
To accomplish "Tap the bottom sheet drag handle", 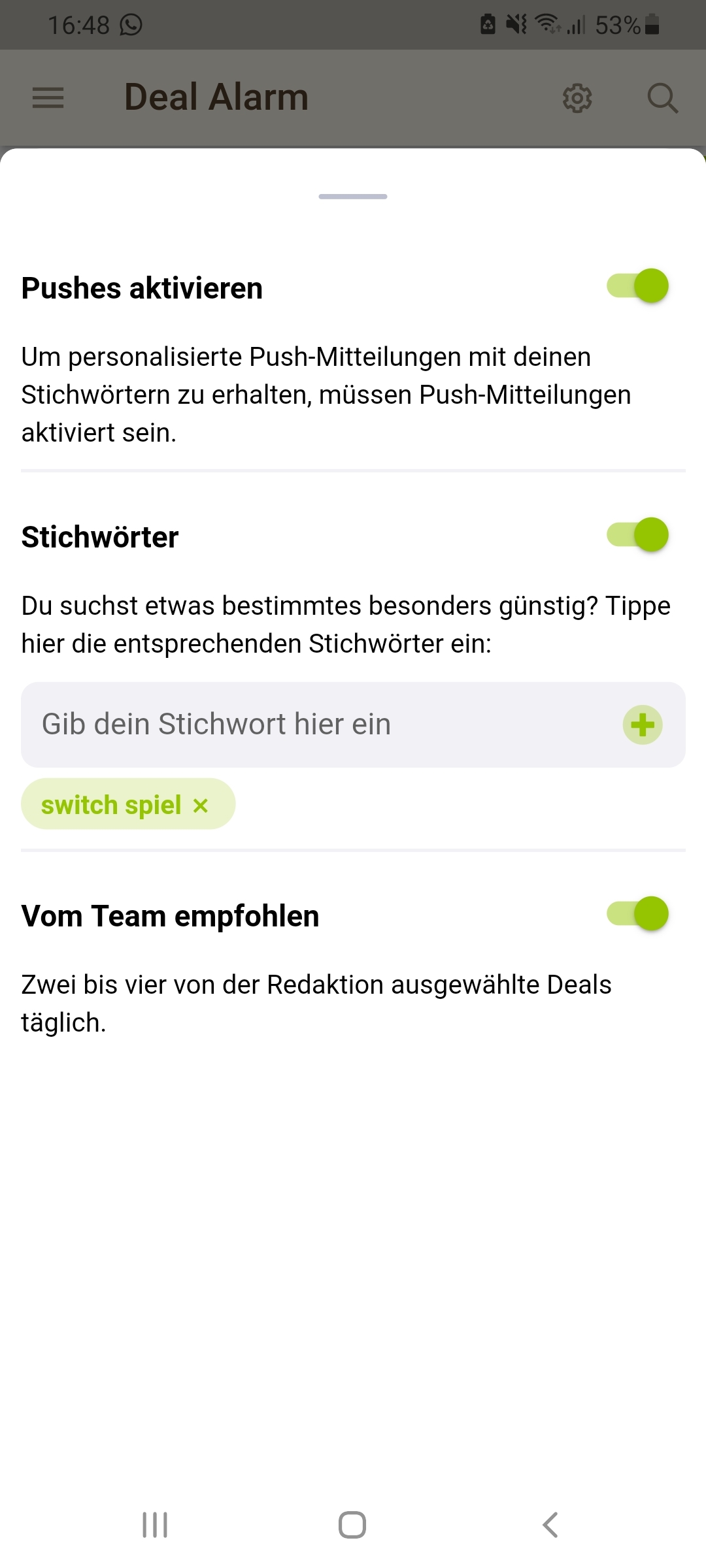I will (353, 197).
